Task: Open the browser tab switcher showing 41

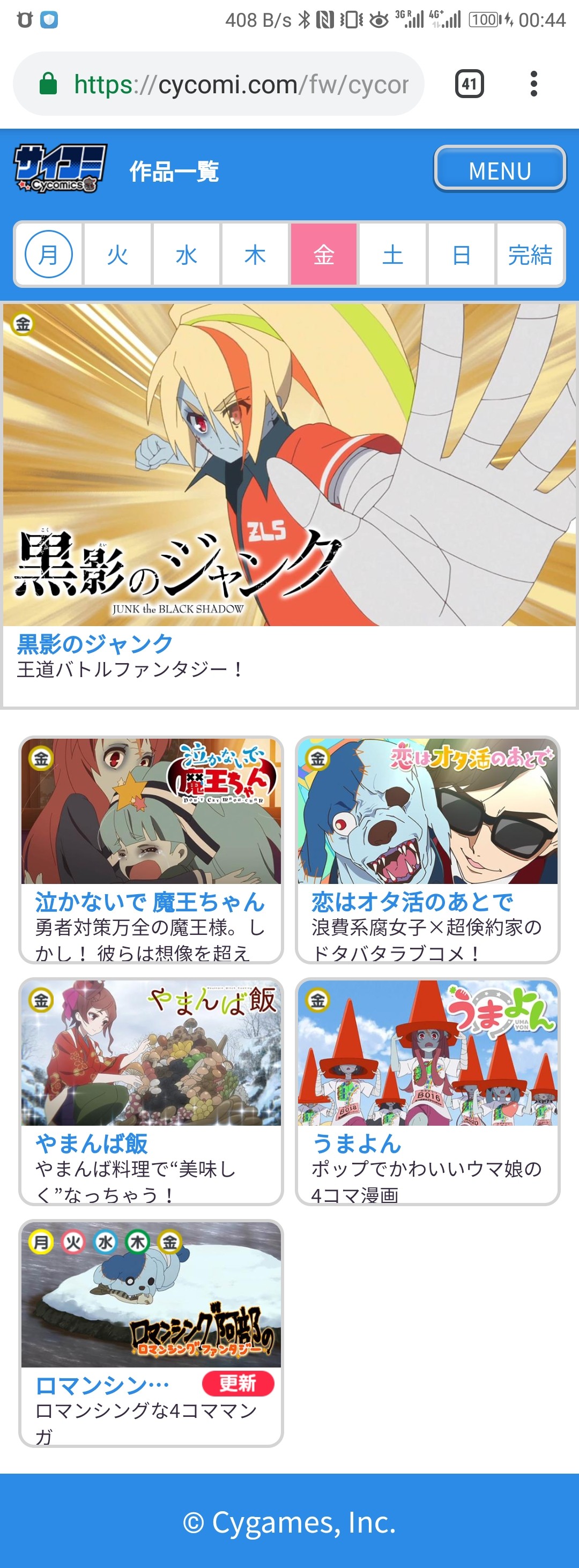Action: pyautogui.click(x=469, y=84)
